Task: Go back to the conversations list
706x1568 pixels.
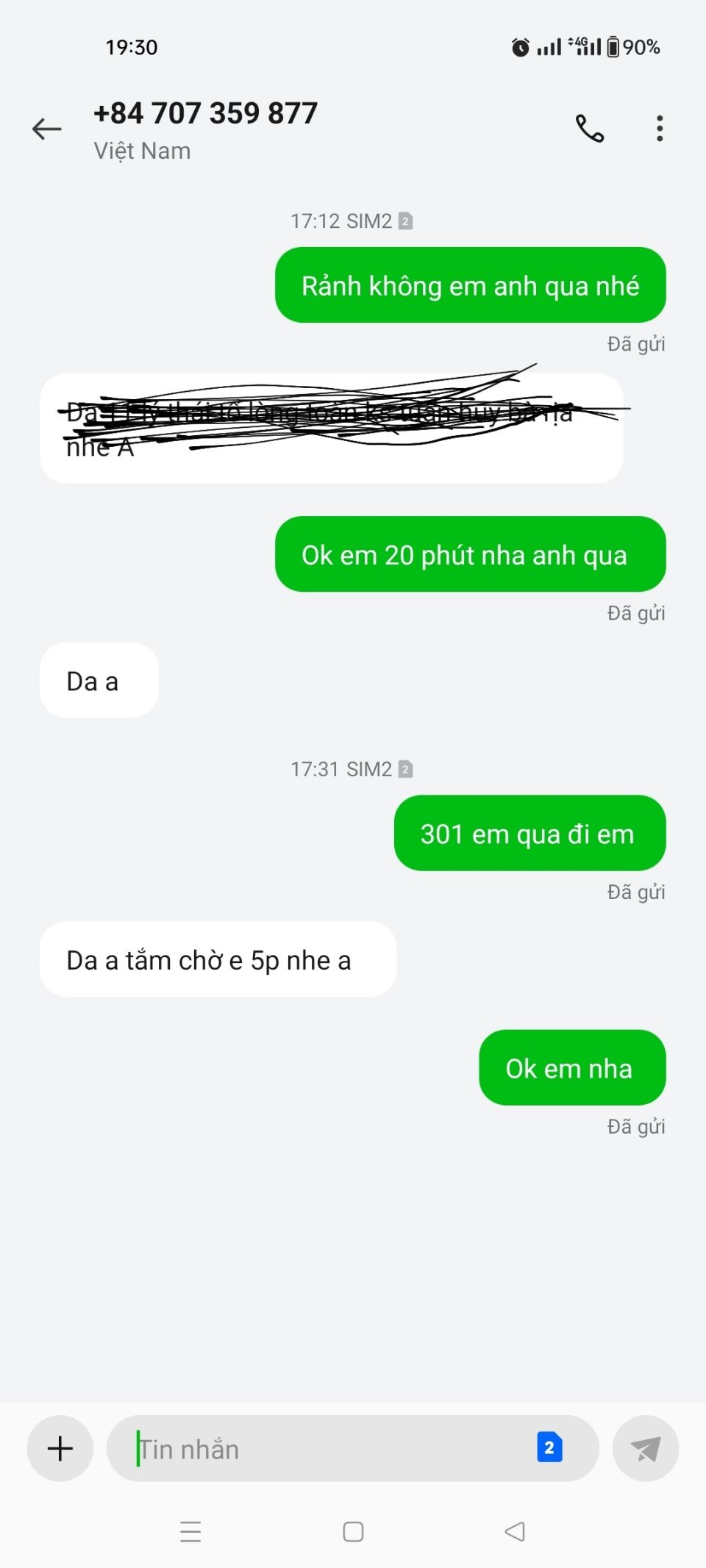Action: click(47, 129)
